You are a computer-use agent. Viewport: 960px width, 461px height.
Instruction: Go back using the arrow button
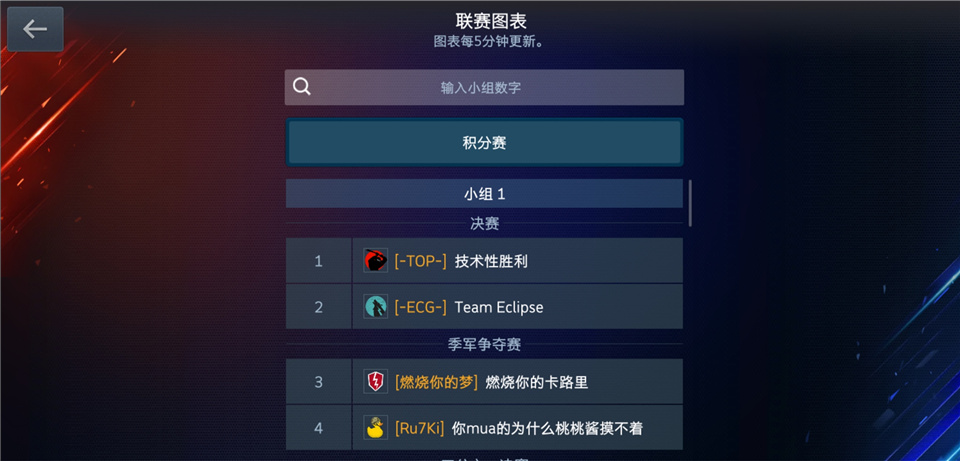[x=35, y=29]
